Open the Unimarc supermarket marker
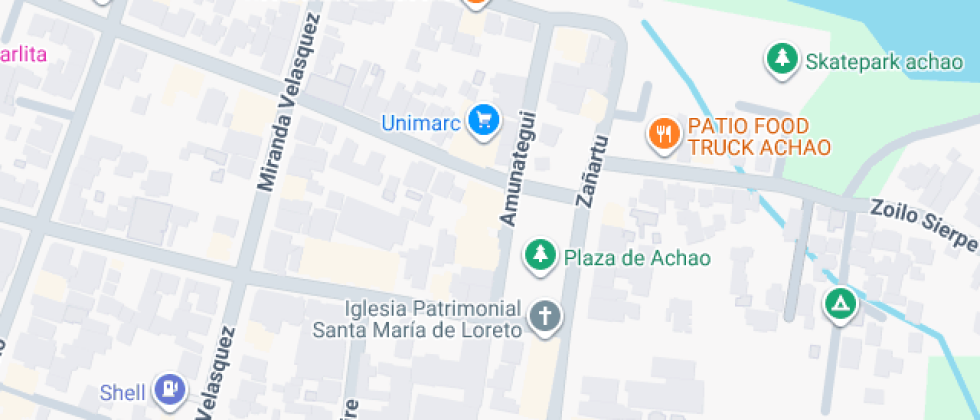Viewport: 980px width, 420px height. 485,121
